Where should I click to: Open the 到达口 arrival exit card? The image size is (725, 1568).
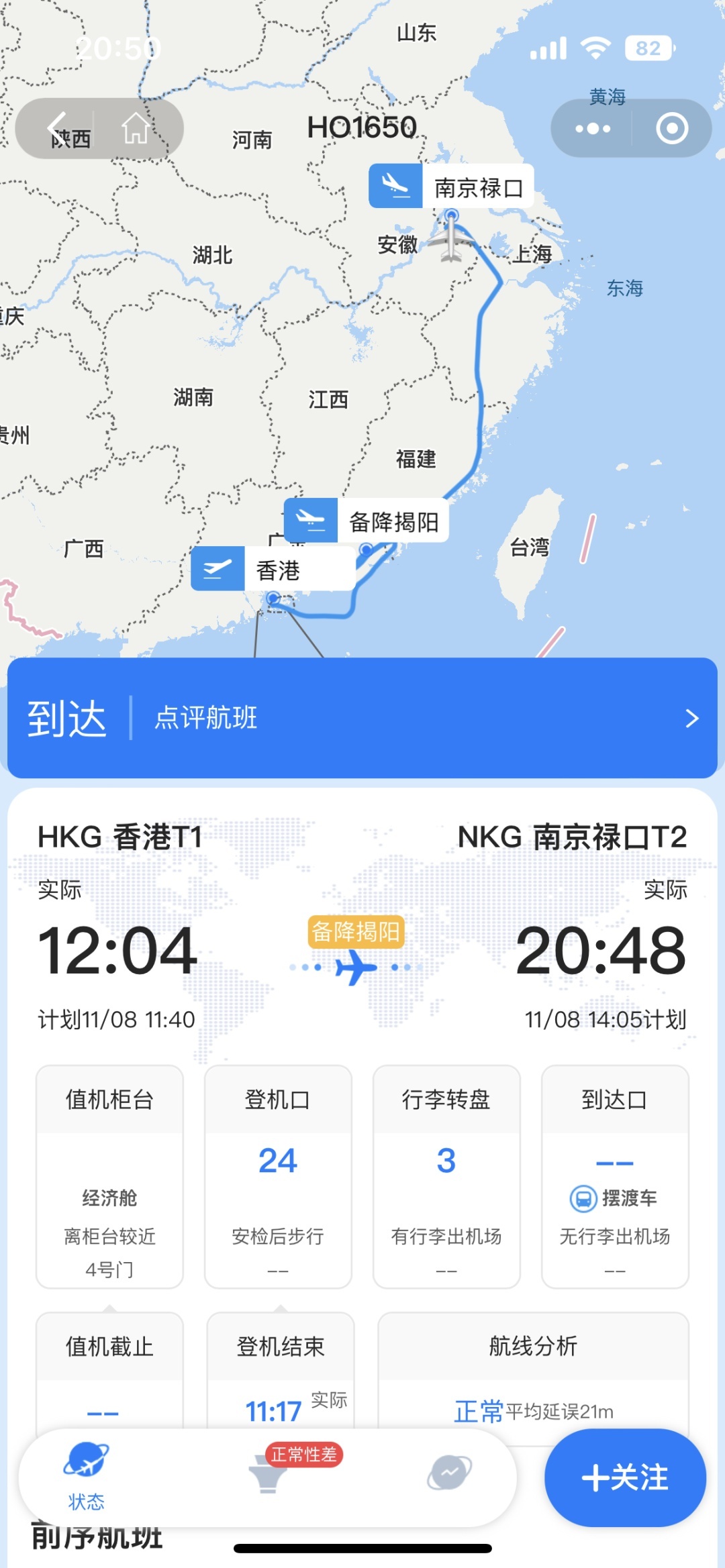[x=615, y=1176]
